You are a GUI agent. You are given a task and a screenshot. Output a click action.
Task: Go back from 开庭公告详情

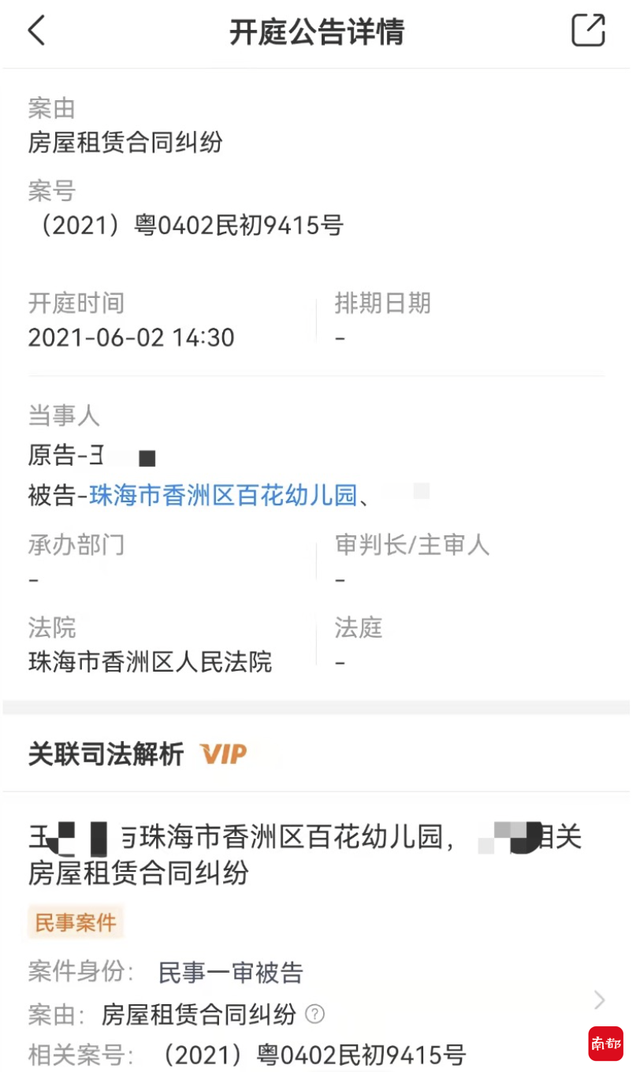pos(37,31)
